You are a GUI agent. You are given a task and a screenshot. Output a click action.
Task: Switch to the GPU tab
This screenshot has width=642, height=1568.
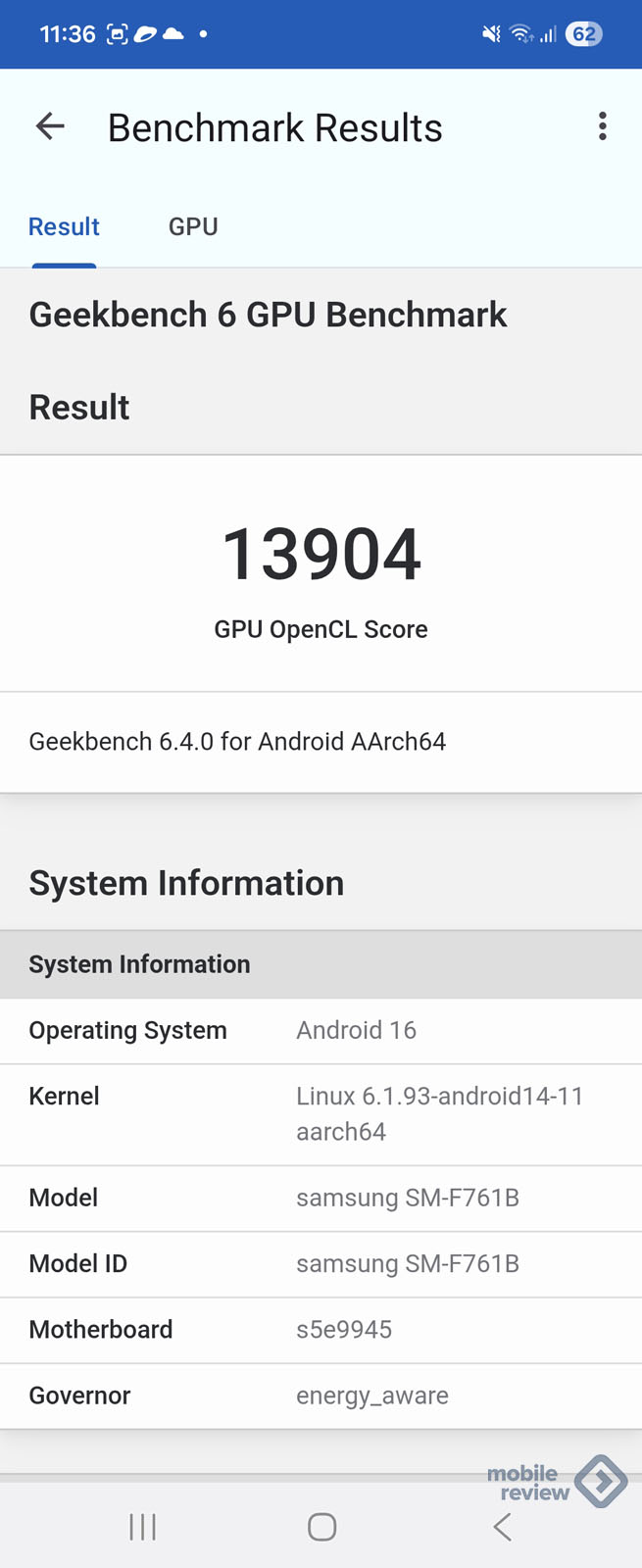point(193,227)
